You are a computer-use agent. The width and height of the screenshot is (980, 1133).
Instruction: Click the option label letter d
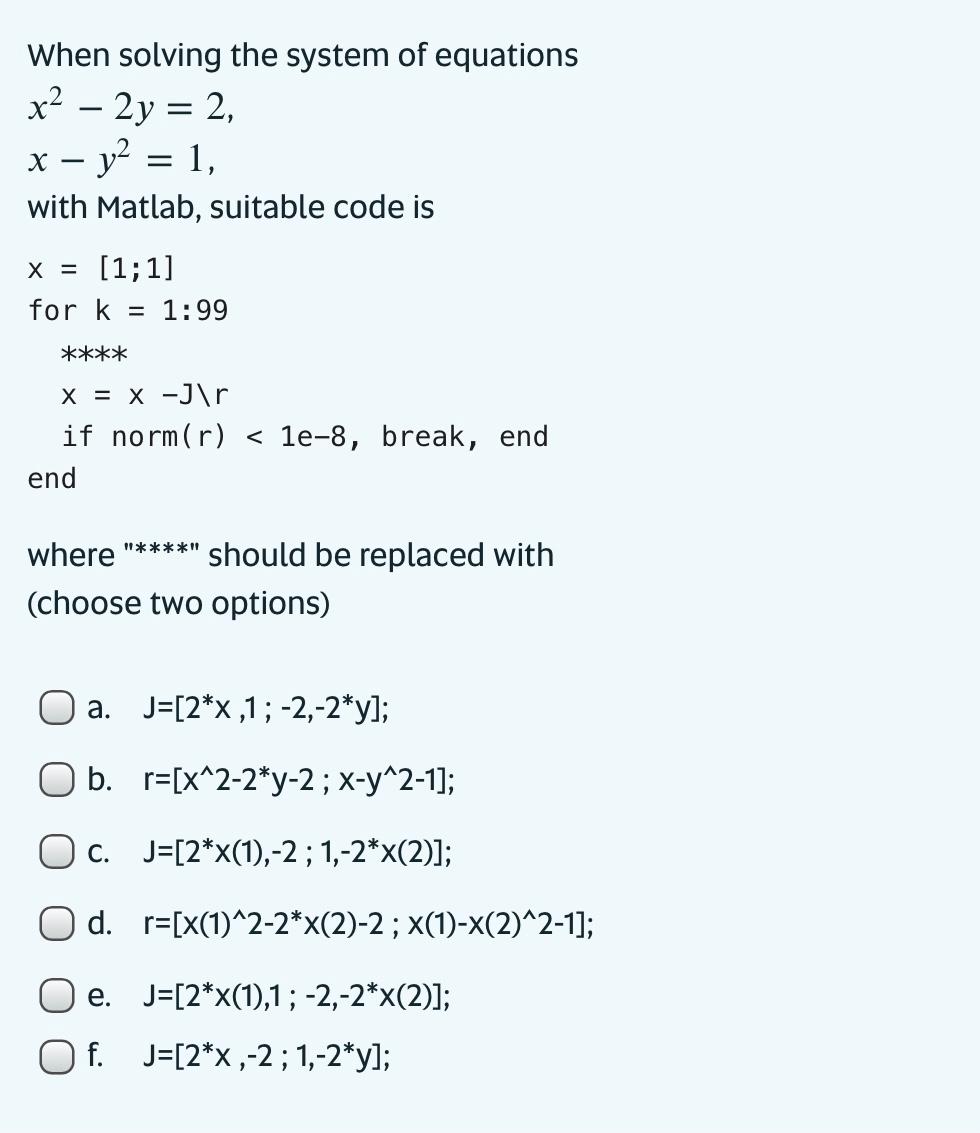tap(99, 925)
